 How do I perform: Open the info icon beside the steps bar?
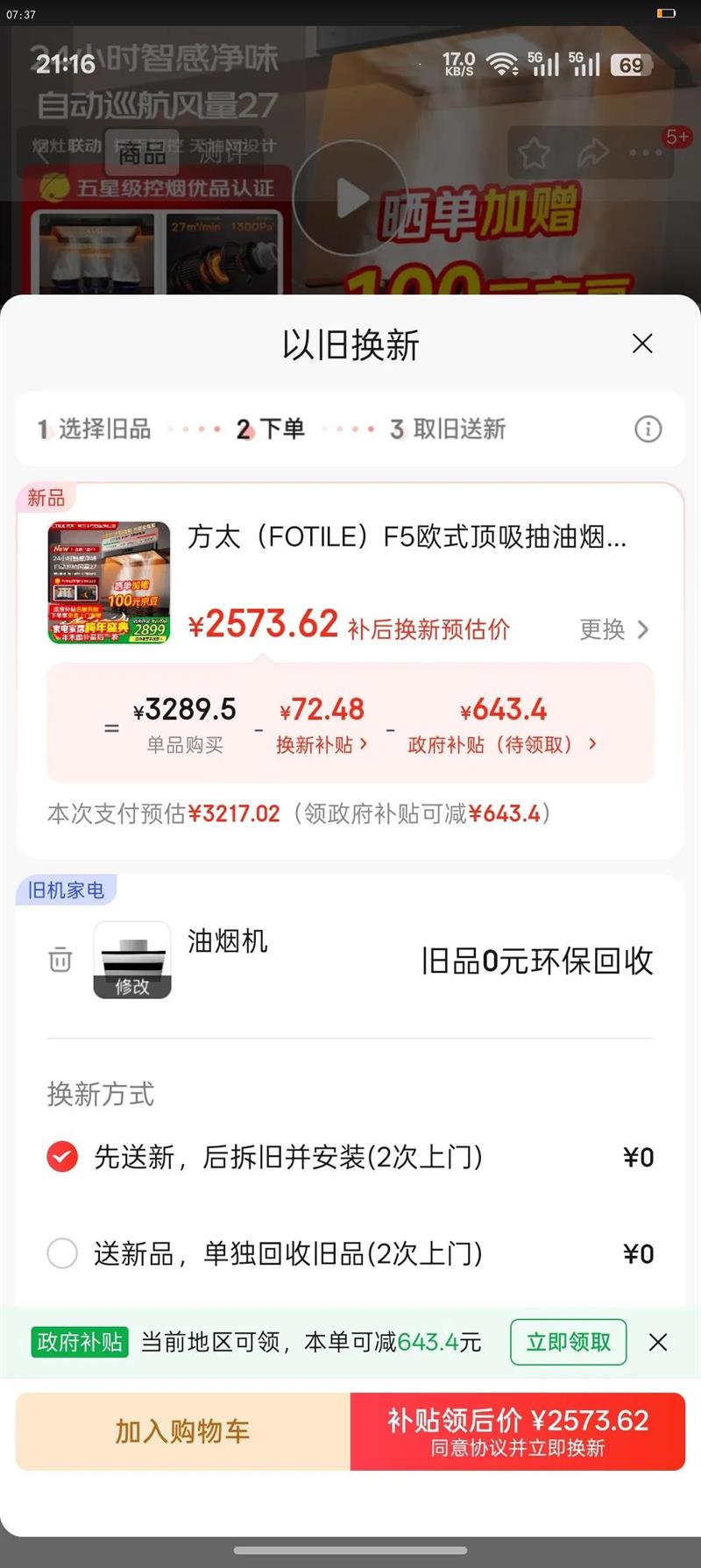click(x=648, y=429)
